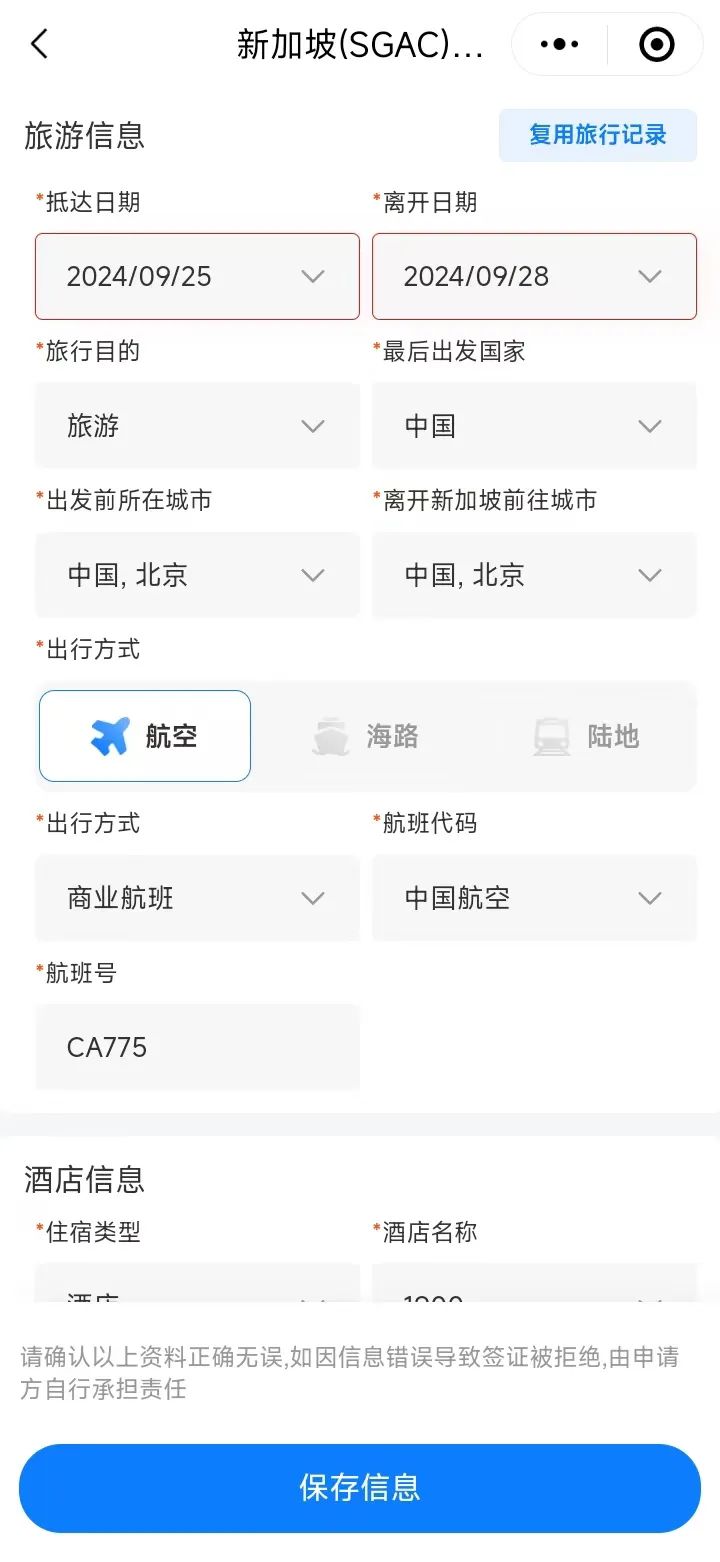
Task: Expand the 最后出发国家 dropdown
Action: pos(534,426)
